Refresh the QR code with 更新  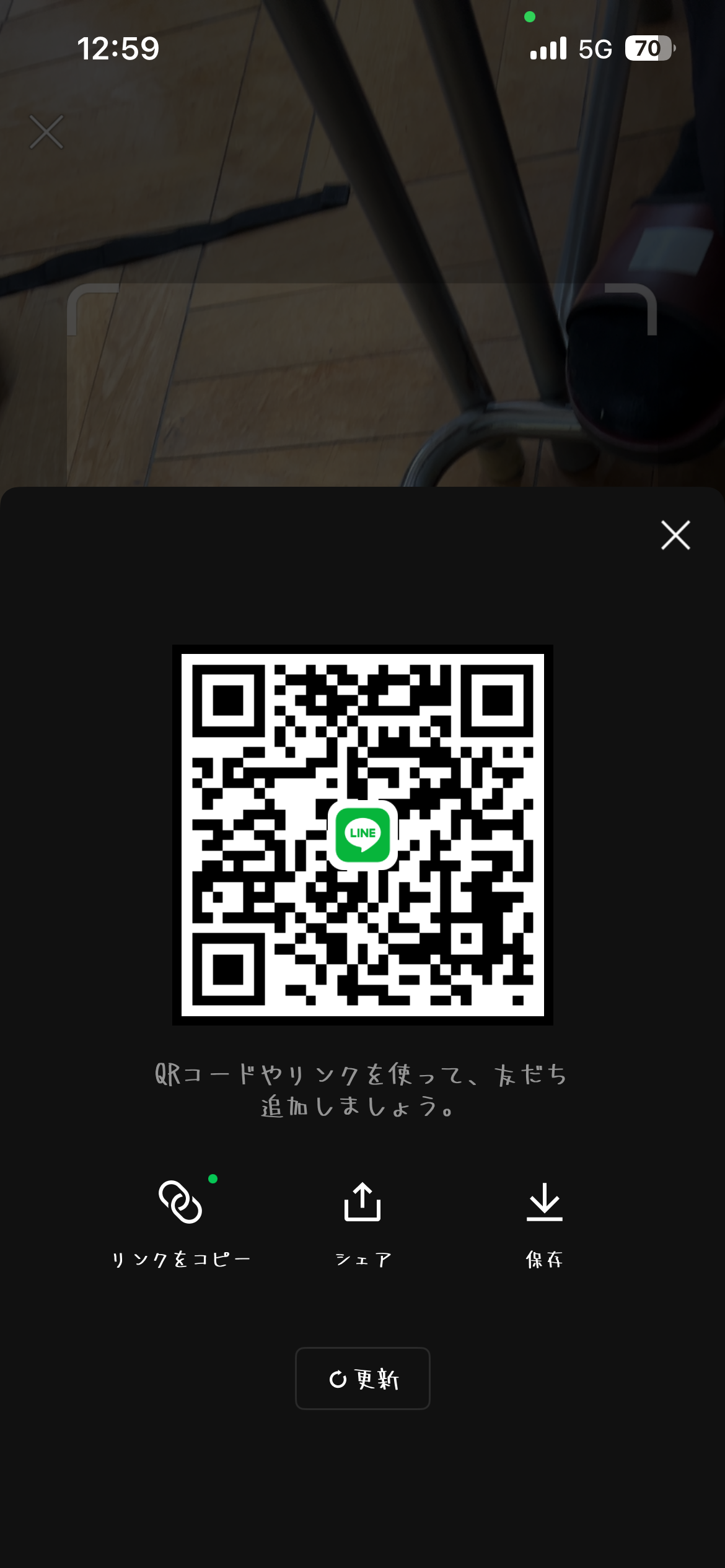362,1379
